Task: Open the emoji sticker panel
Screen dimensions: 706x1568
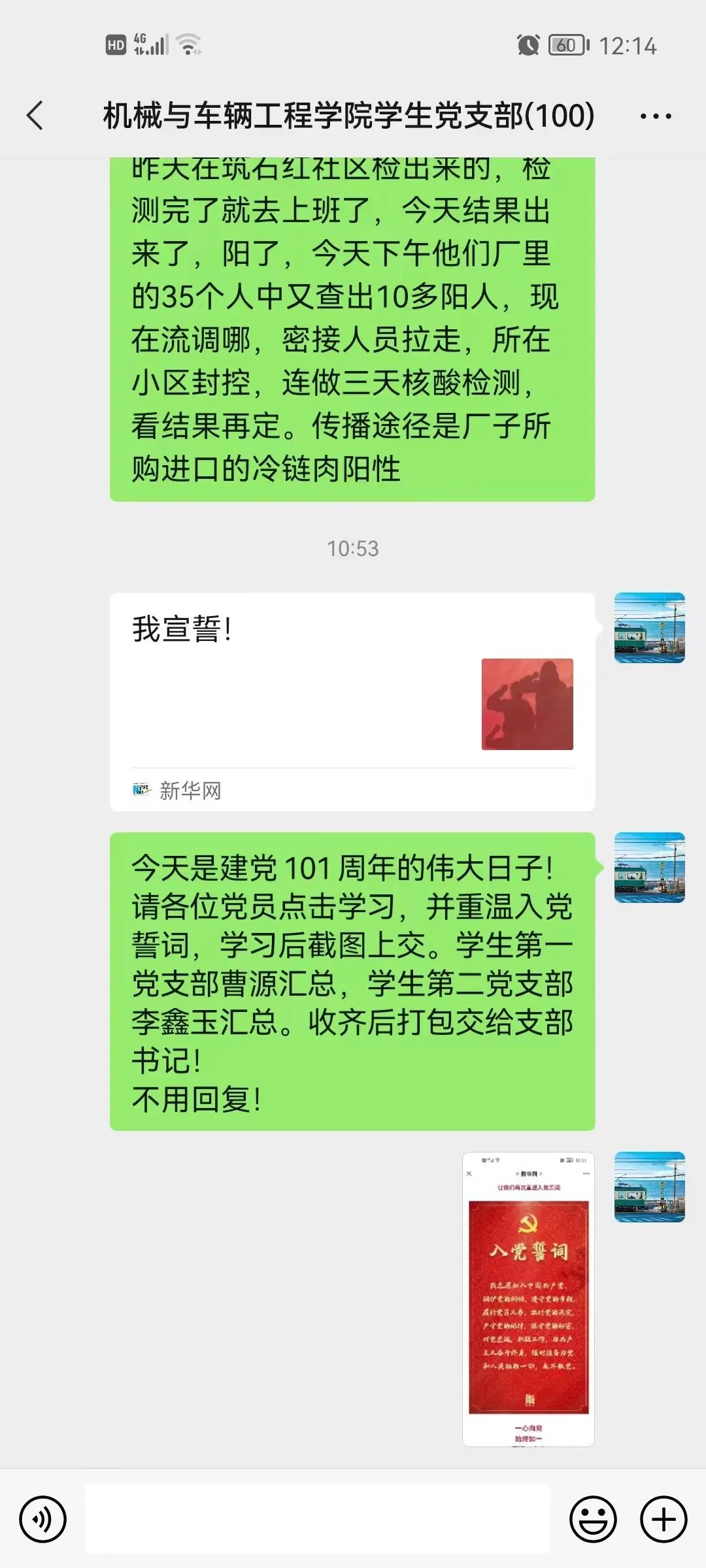Action: point(593,1519)
